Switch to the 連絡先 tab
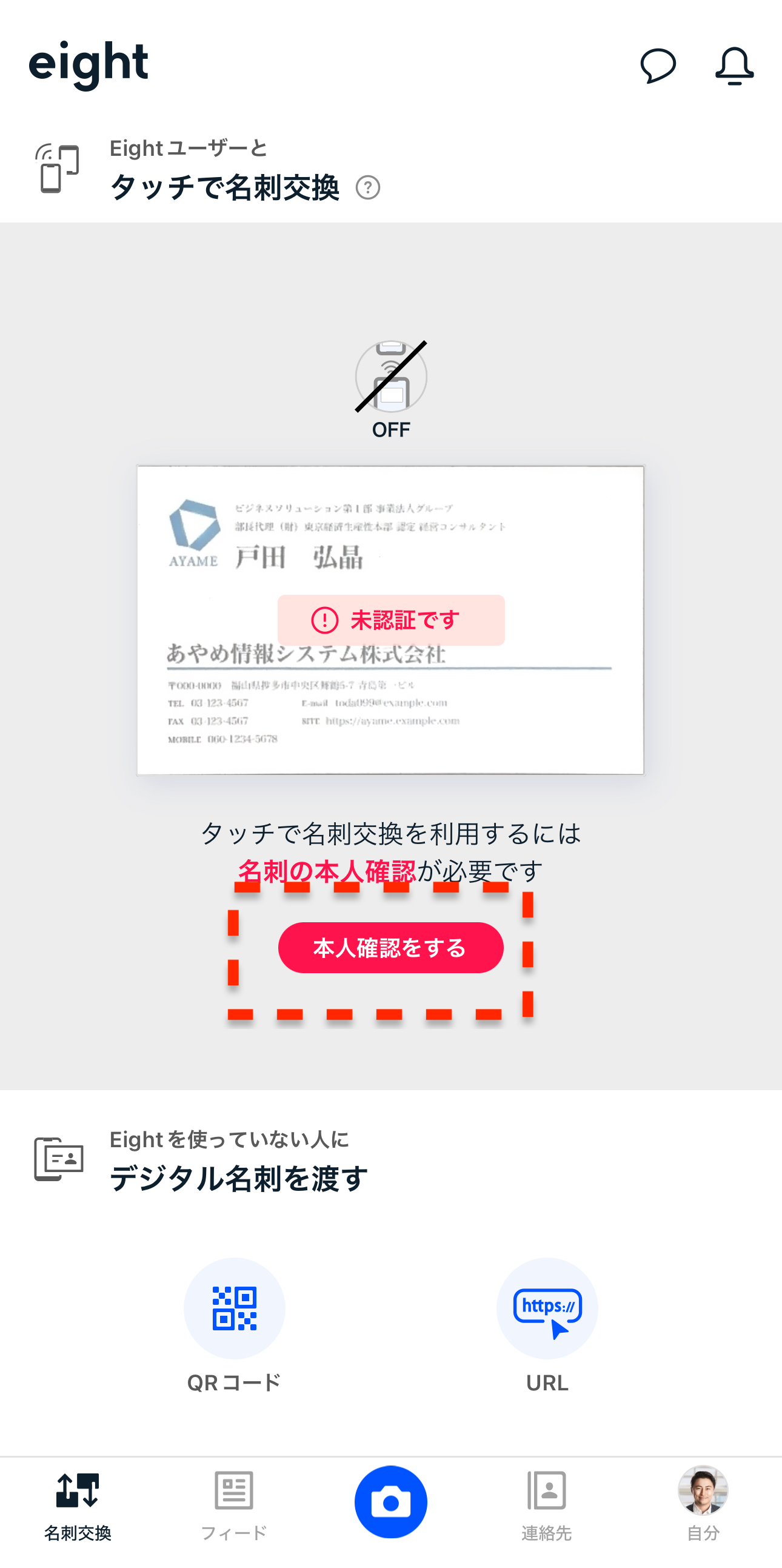The image size is (782, 1568). point(546,1505)
